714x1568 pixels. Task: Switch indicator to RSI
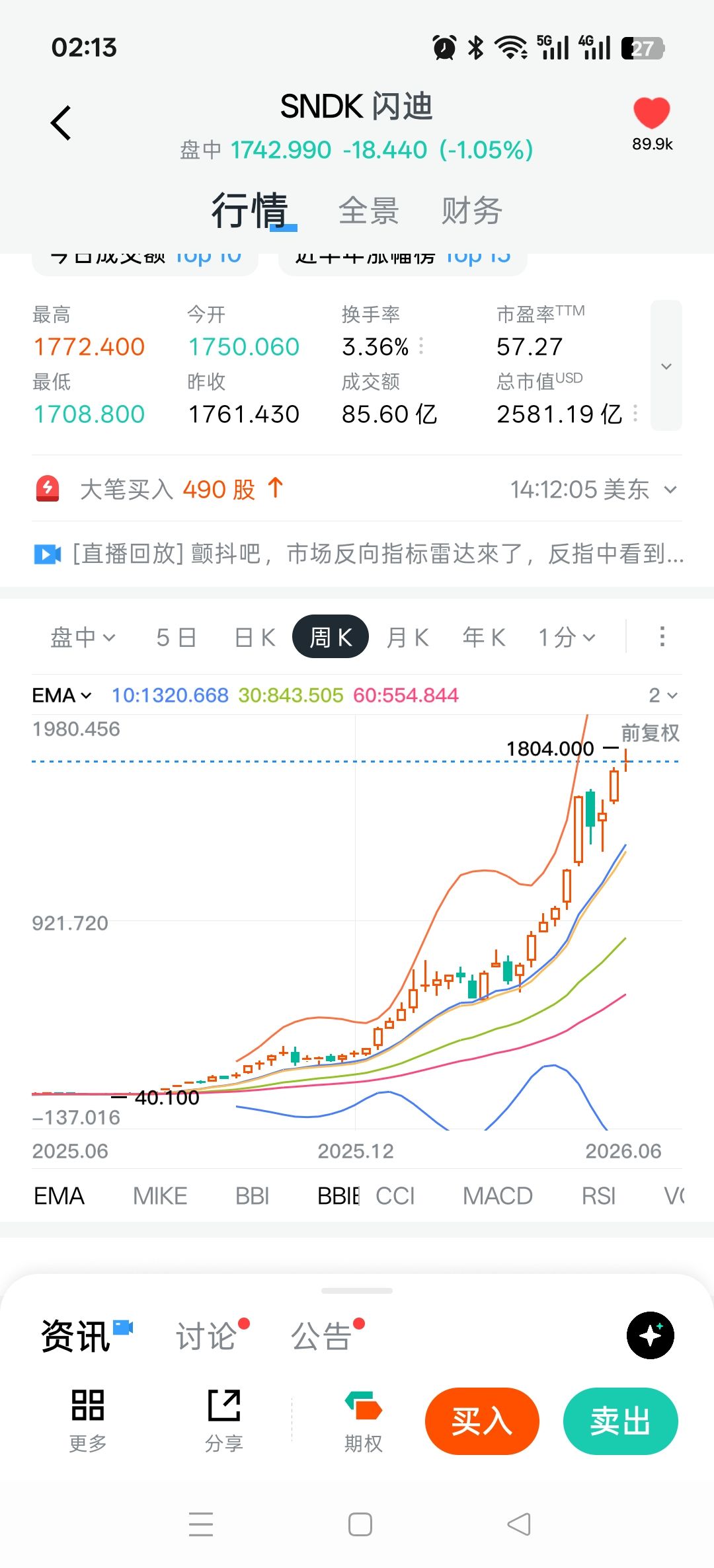coord(598,1195)
